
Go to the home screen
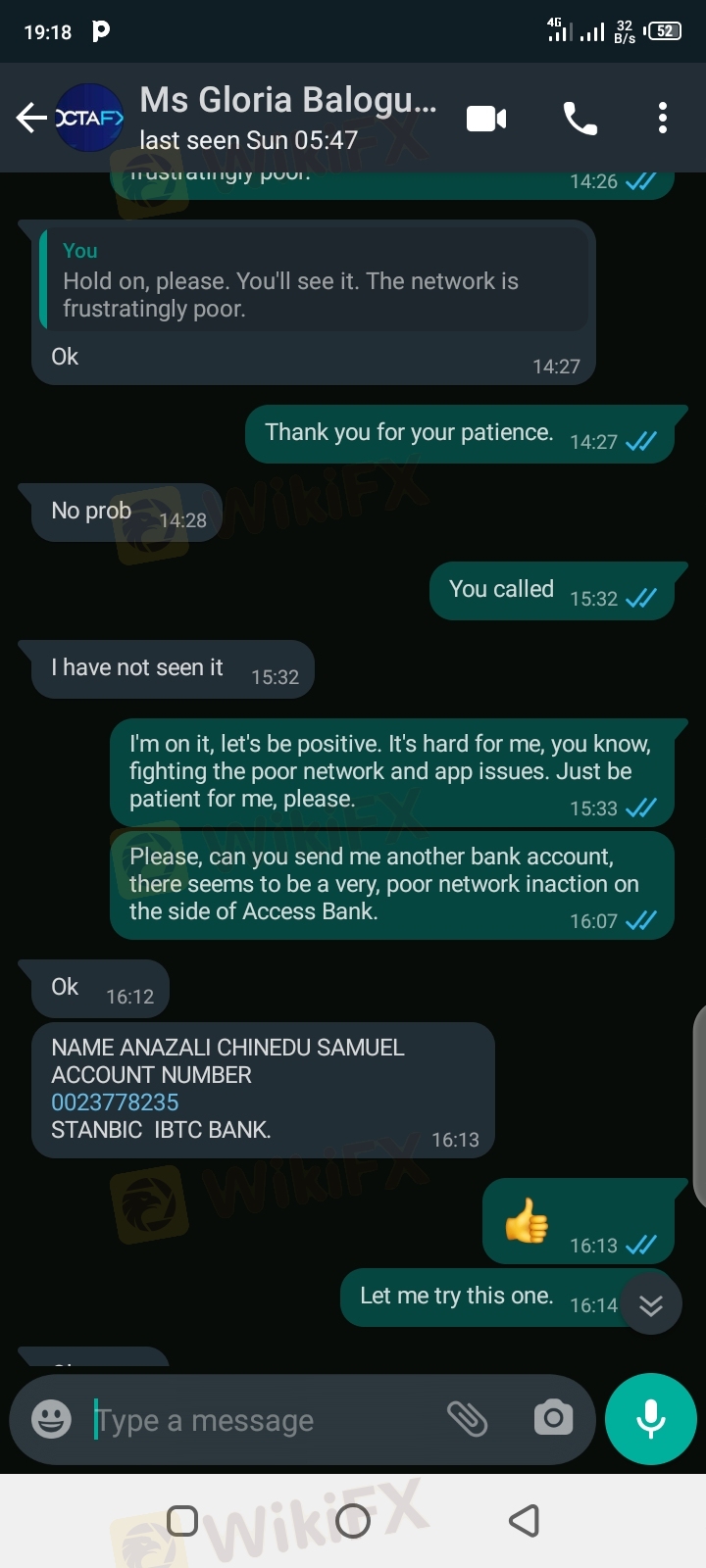(x=353, y=1521)
